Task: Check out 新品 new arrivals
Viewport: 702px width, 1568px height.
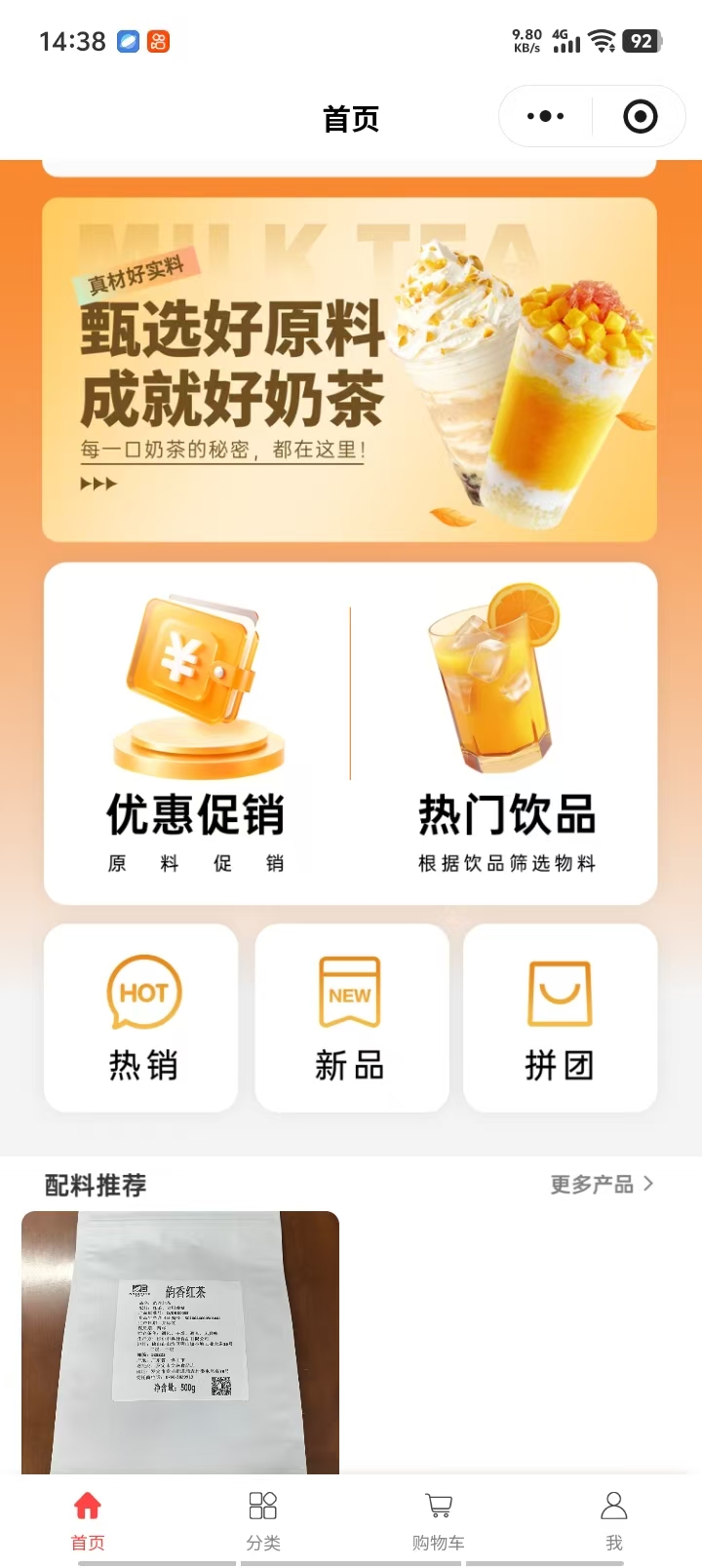Action: pyautogui.click(x=351, y=1017)
